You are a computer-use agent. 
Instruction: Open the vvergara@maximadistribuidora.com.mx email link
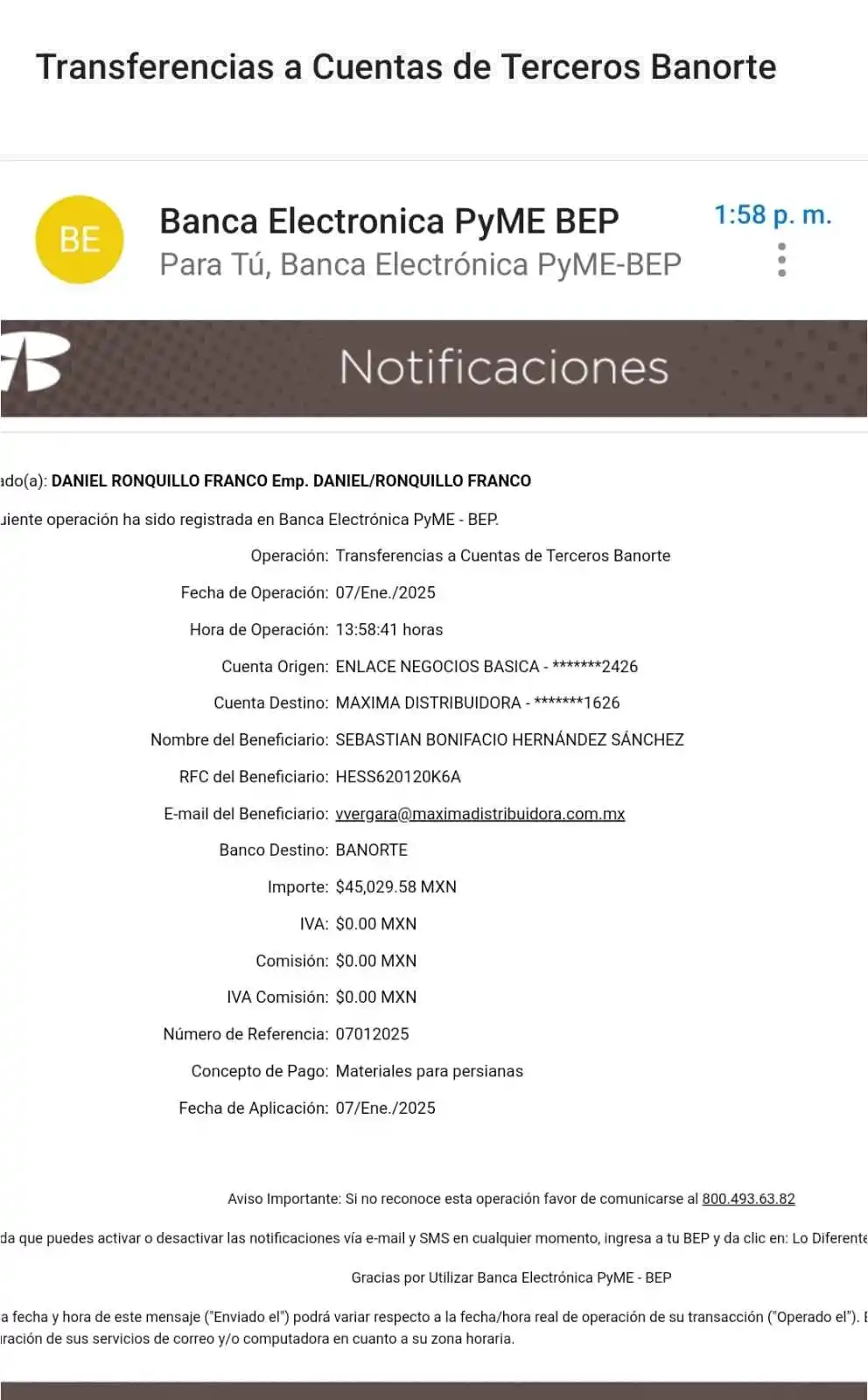(x=479, y=814)
